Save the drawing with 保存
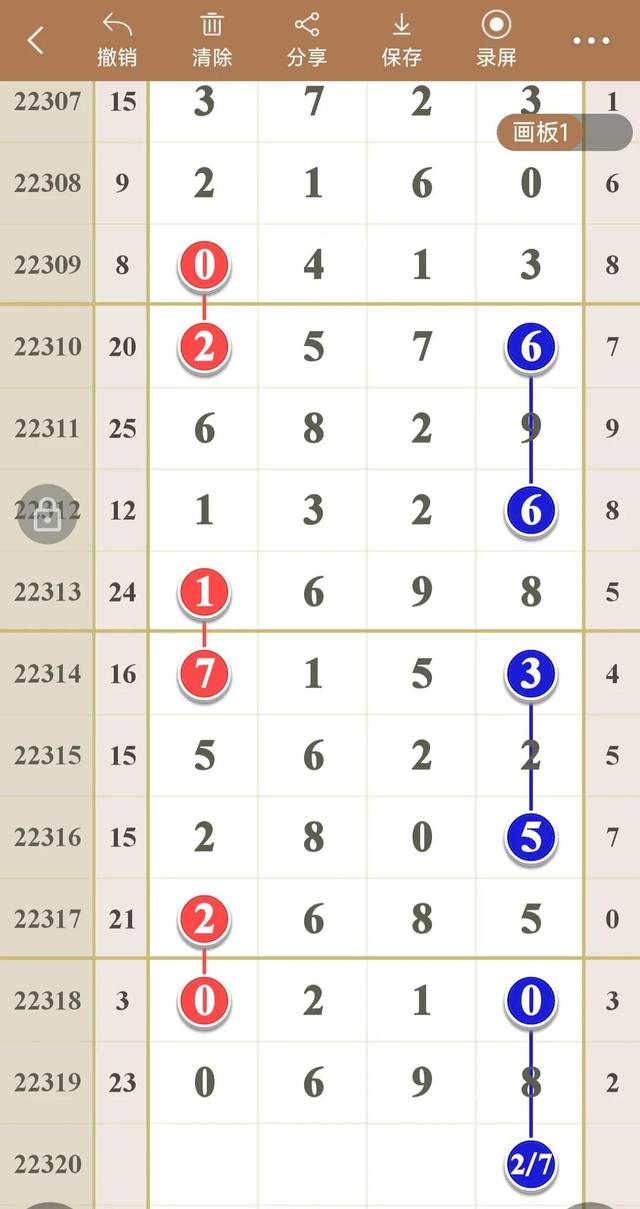The height and width of the screenshot is (1209, 640). point(401,41)
